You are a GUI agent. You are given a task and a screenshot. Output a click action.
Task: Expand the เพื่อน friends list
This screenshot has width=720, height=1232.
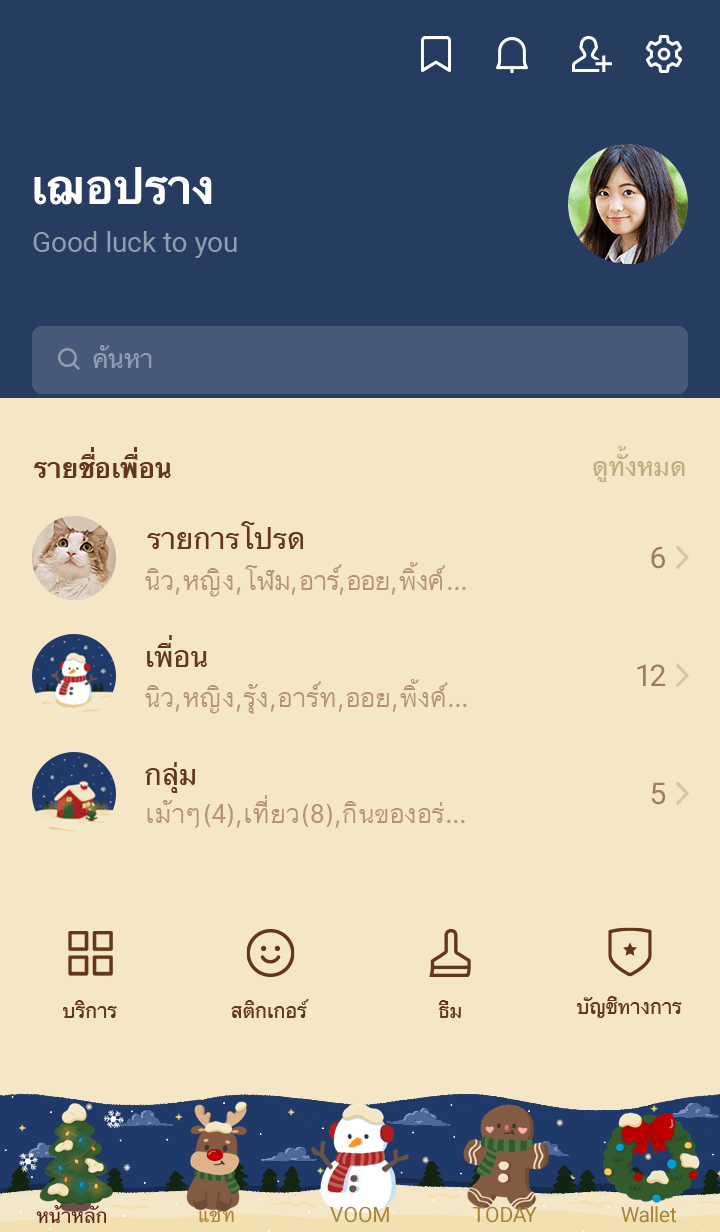point(360,676)
